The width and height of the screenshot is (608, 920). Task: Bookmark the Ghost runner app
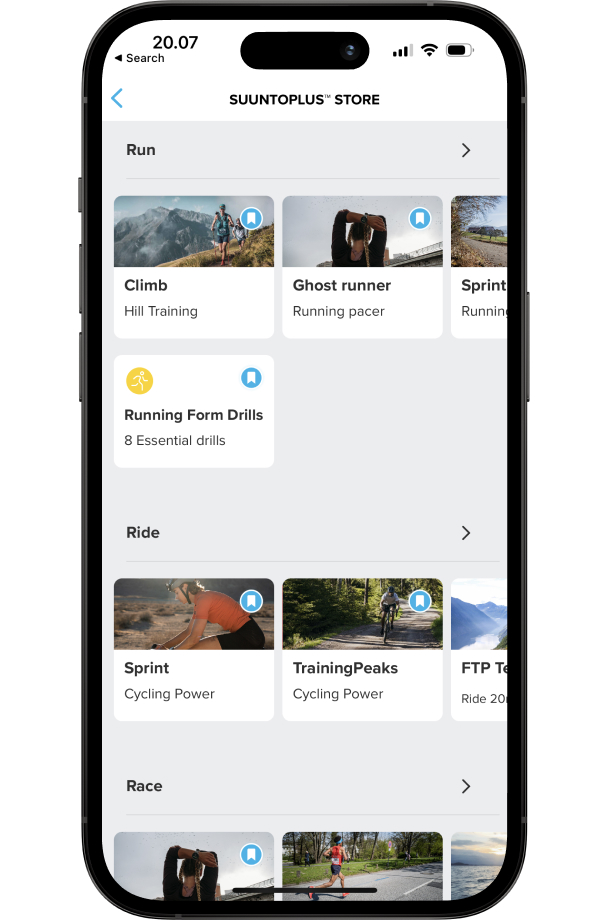click(420, 217)
